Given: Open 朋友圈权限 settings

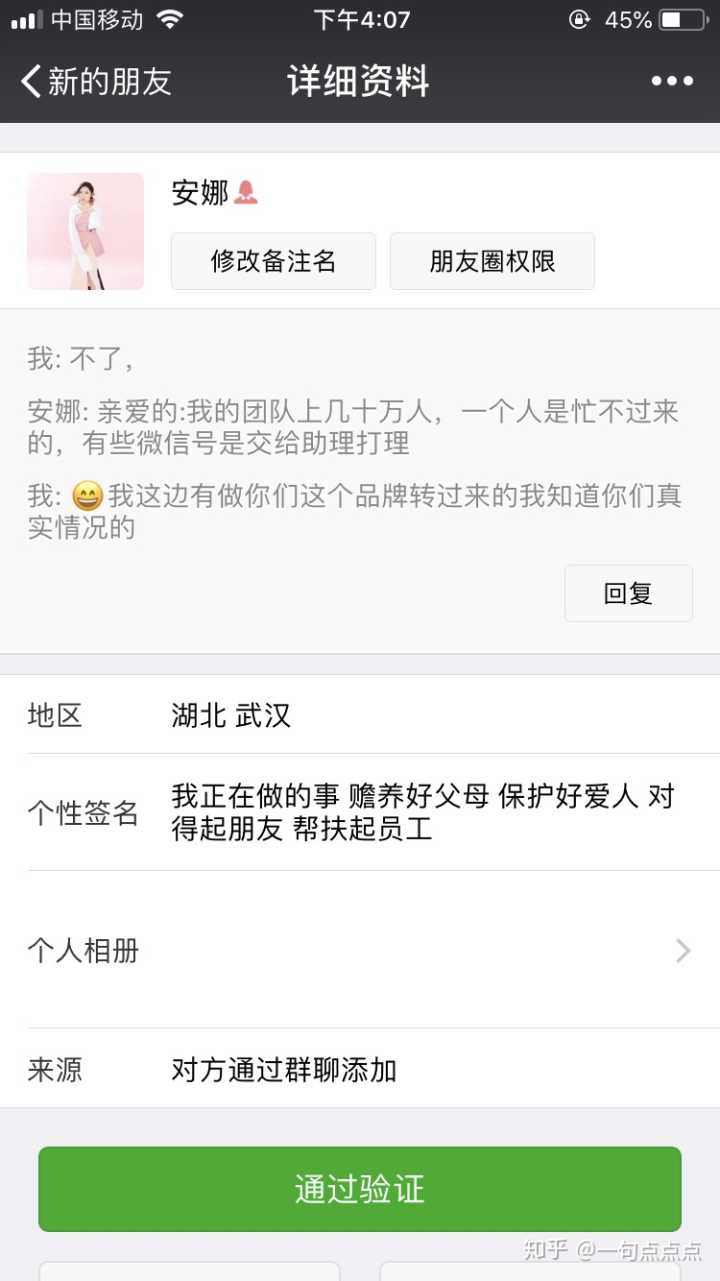Looking at the screenshot, I should click(x=492, y=262).
